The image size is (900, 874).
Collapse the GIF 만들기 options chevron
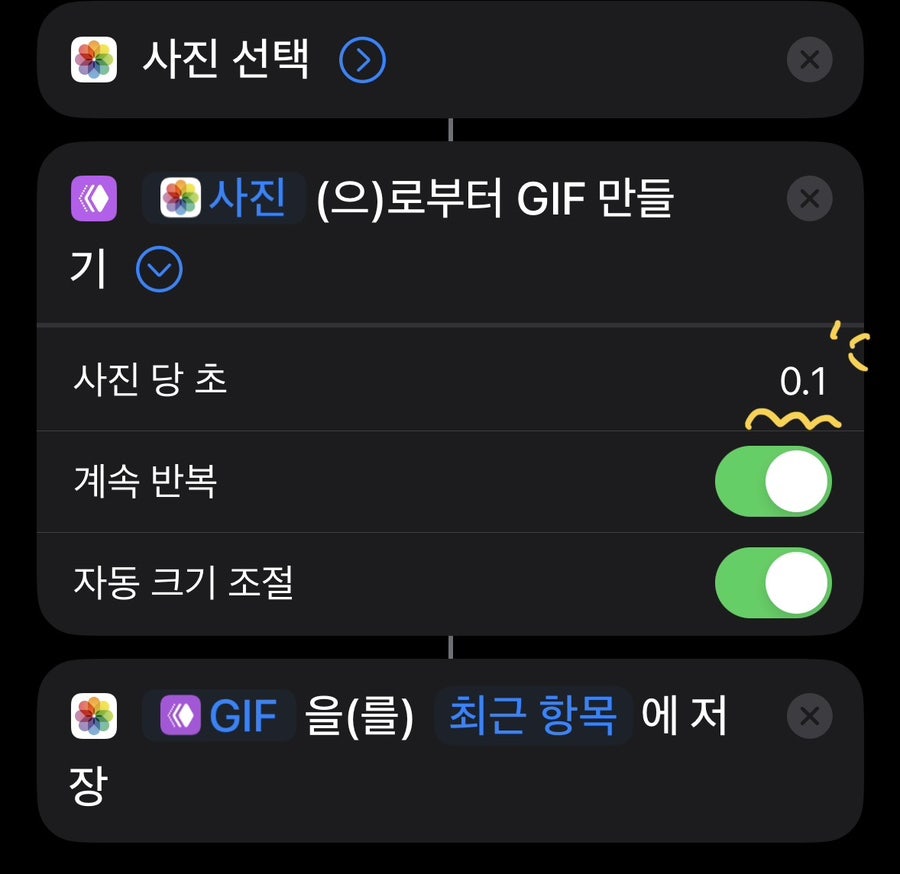[x=158, y=269]
